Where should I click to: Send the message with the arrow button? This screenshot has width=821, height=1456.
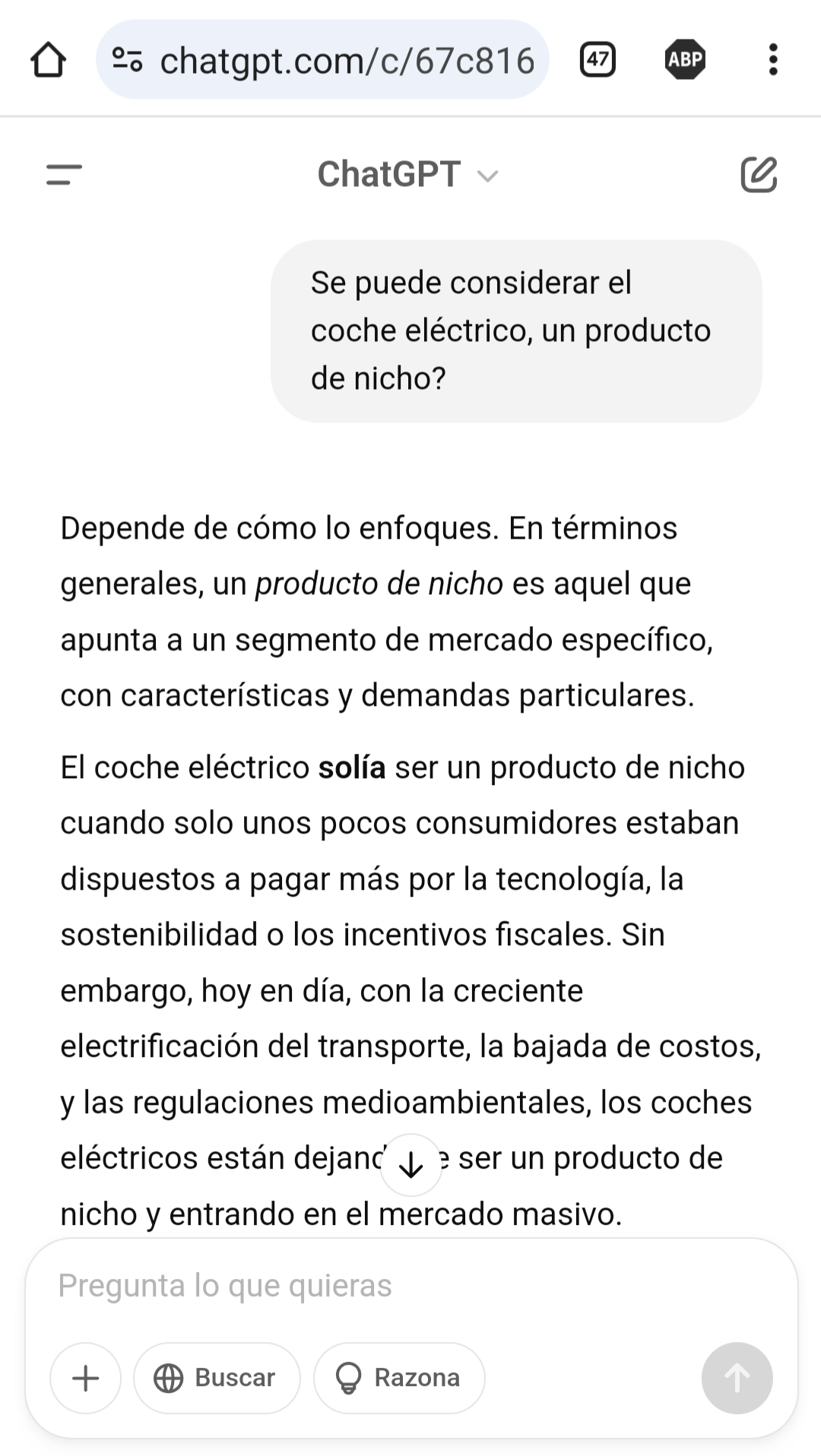coord(737,1378)
